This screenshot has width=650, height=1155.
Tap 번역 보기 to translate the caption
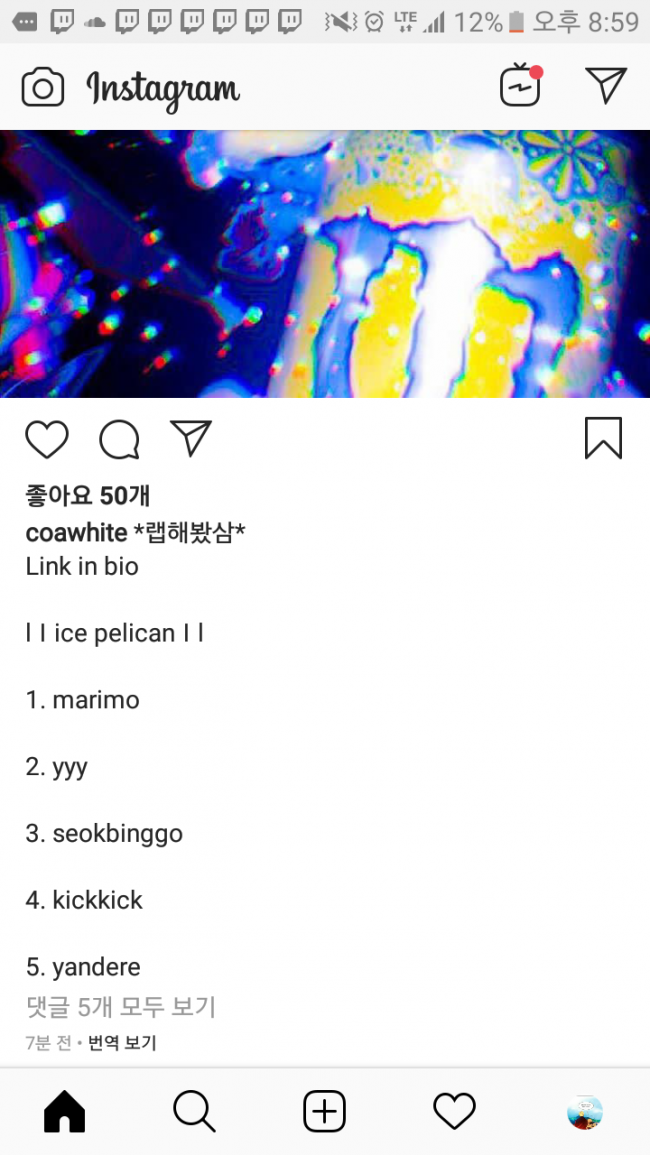point(122,1043)
